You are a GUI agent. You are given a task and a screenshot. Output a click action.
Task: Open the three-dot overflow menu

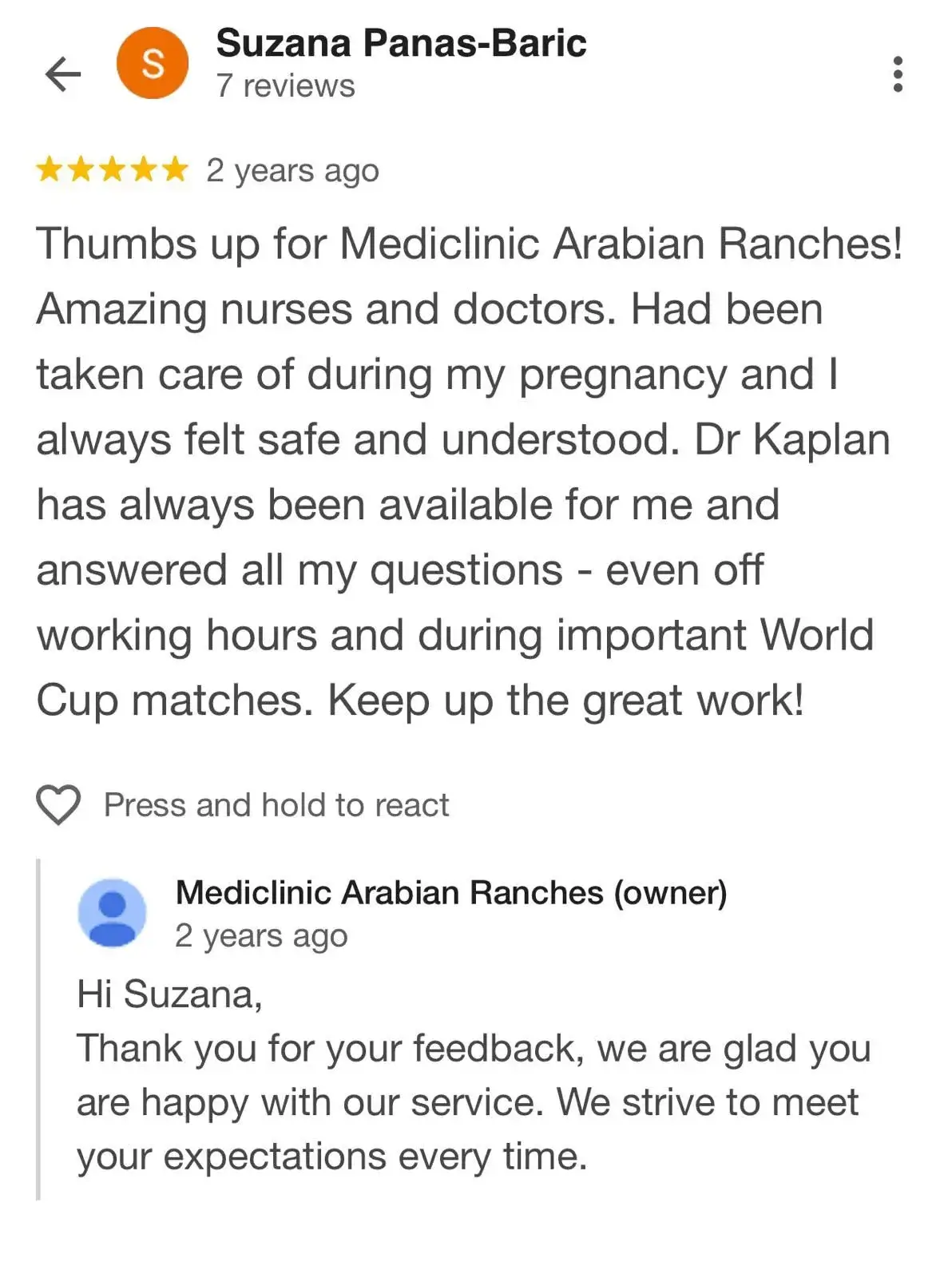(x=898, y=74)
